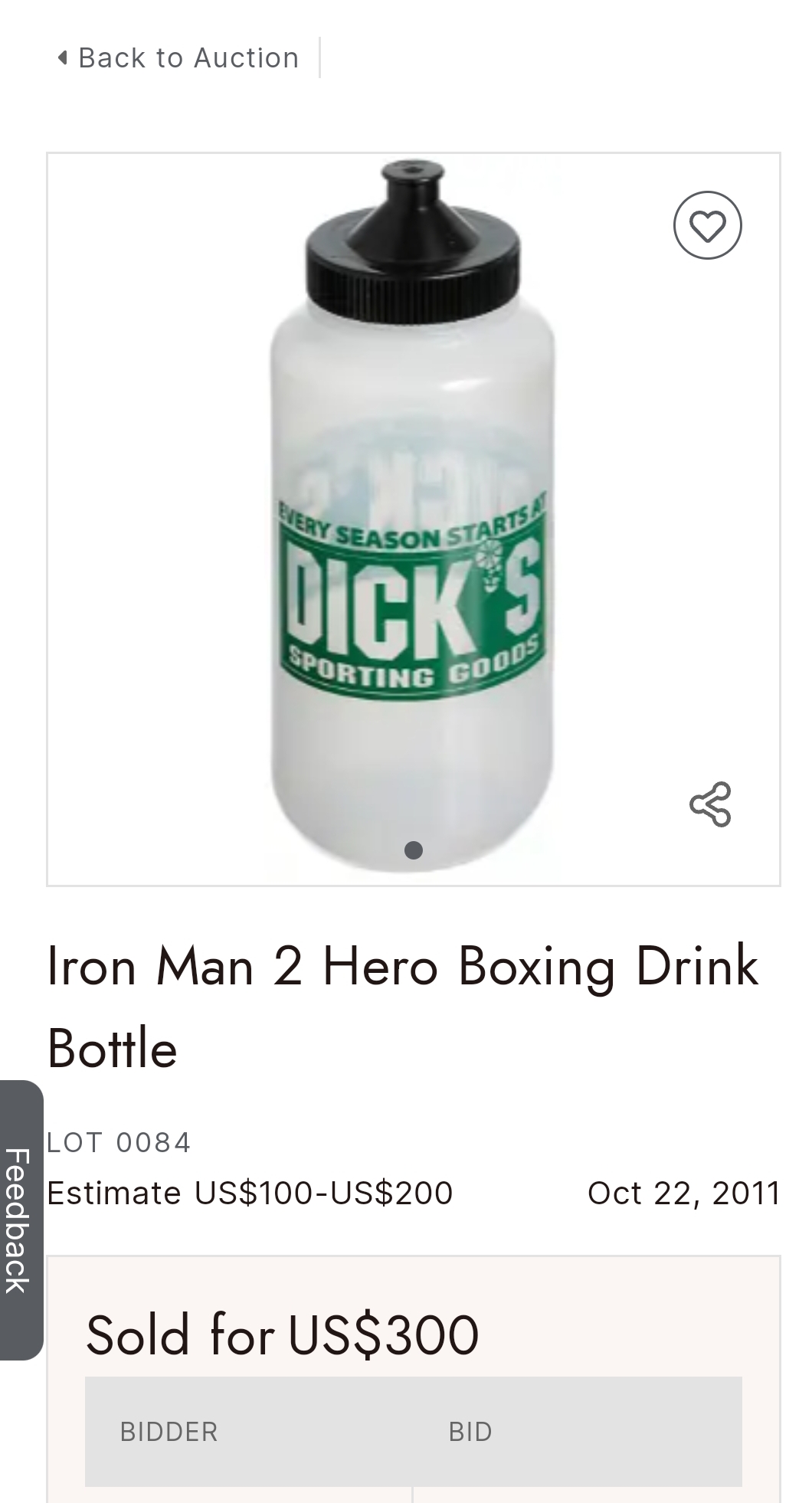The width and height of the screenshot is (812, 1503).
Task: Go back to the auction
Action: click(x=178, y=57)
